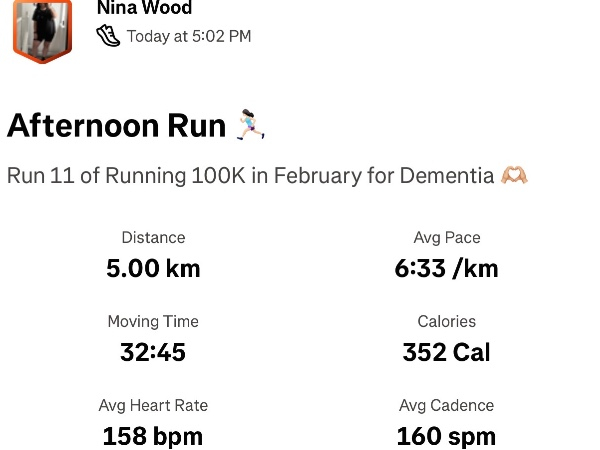The width and height of the screenshot is (600, 450).
Task: Tap the name Nina Wood
Action: pyautogui.click(x=144, y=9)
